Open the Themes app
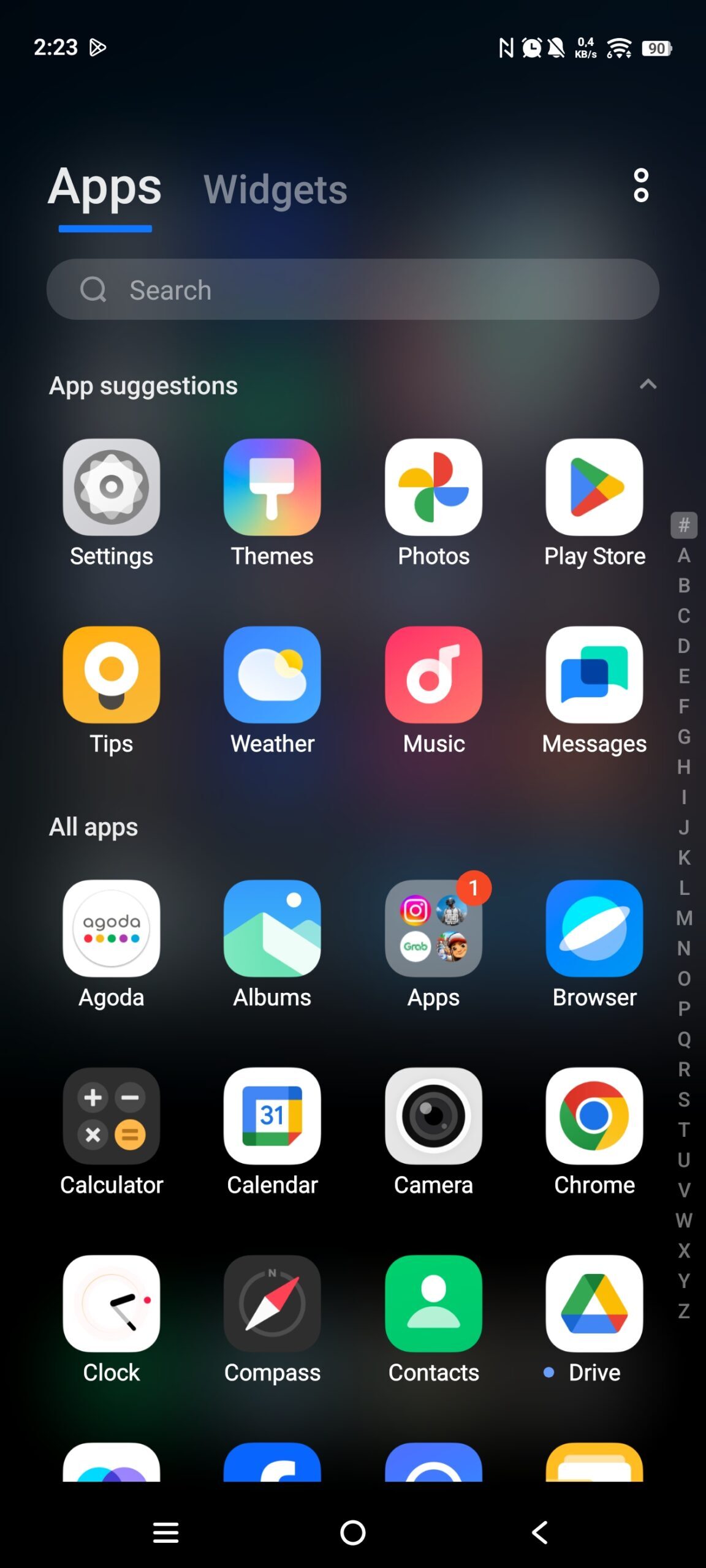Viewport: 706px width, 1568px height. tap(272, 487)
